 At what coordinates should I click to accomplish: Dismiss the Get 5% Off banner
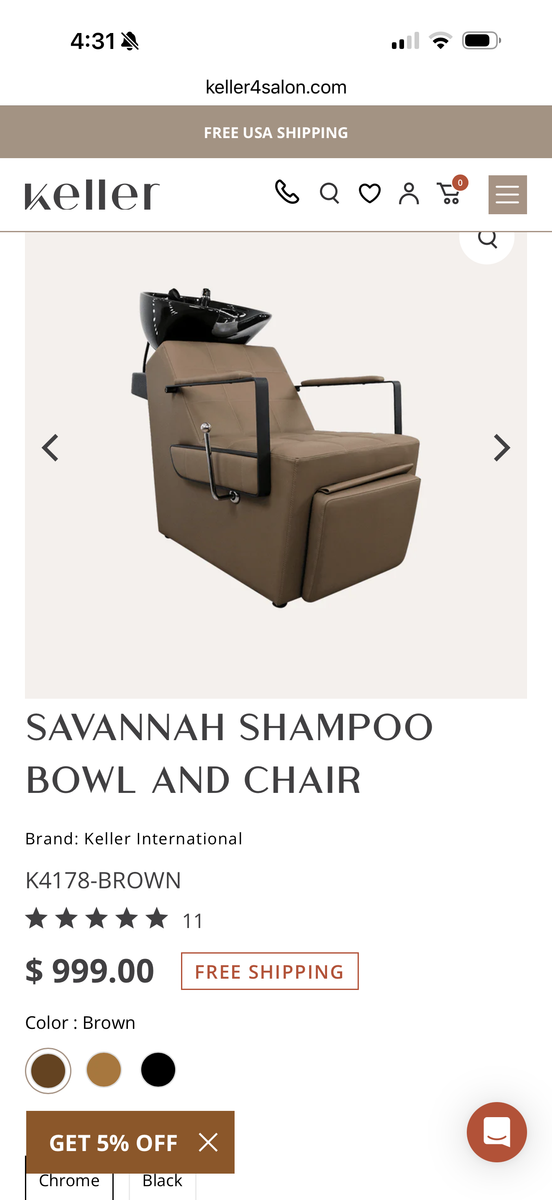coord(208,1142)
